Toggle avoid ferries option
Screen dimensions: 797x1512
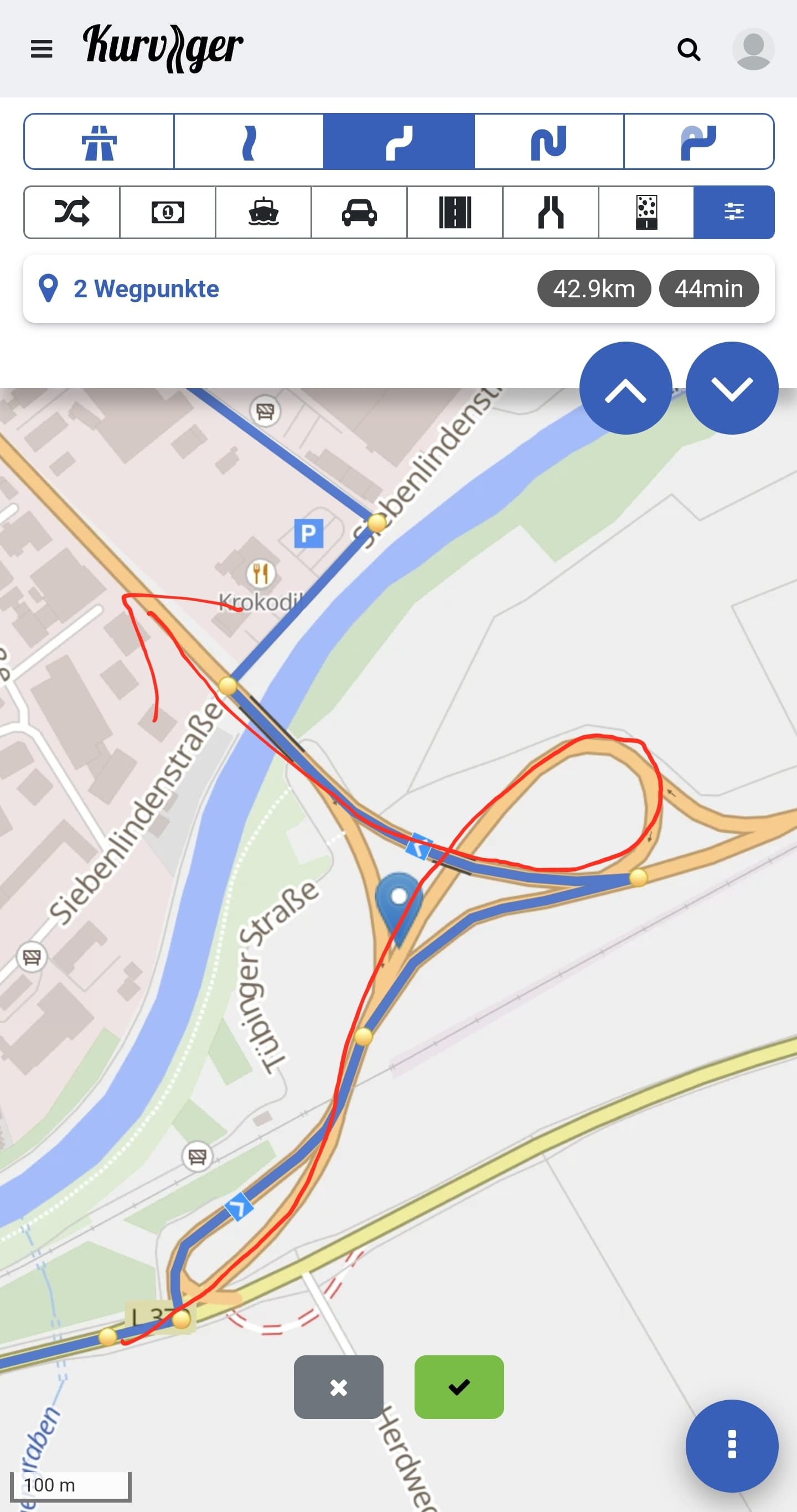click(263, 212)
